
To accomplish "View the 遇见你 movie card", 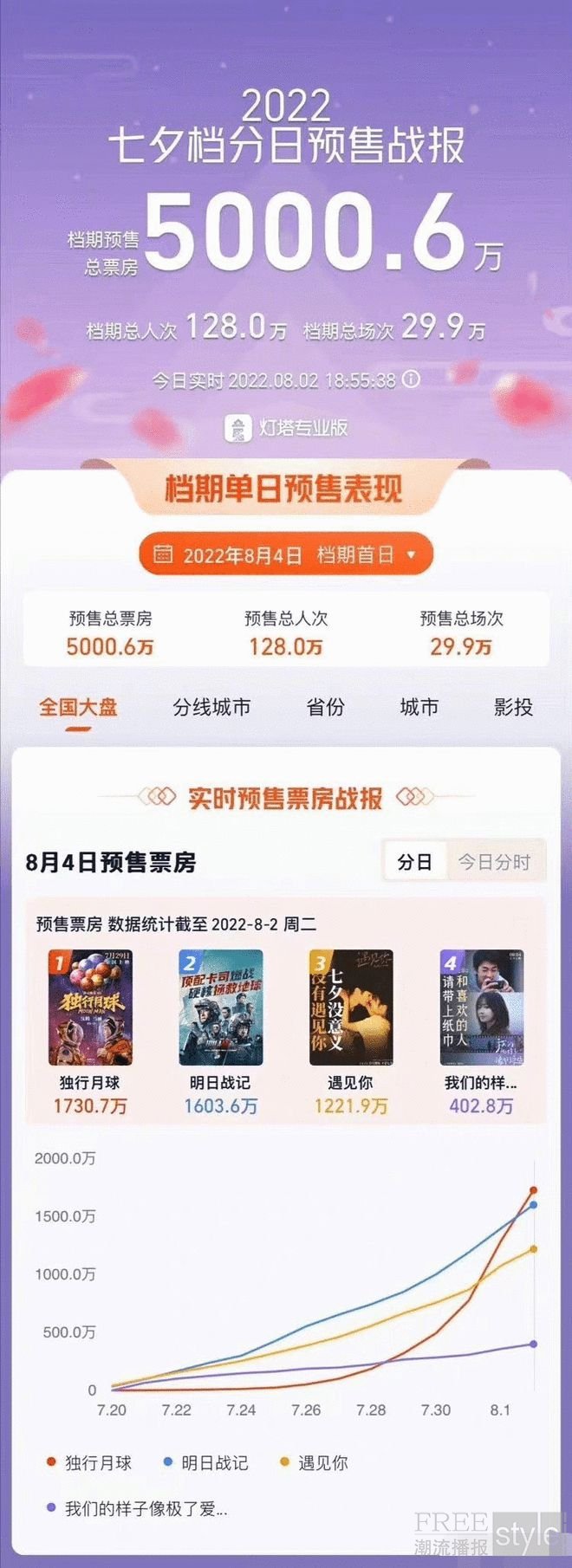I will (350, 1008).
